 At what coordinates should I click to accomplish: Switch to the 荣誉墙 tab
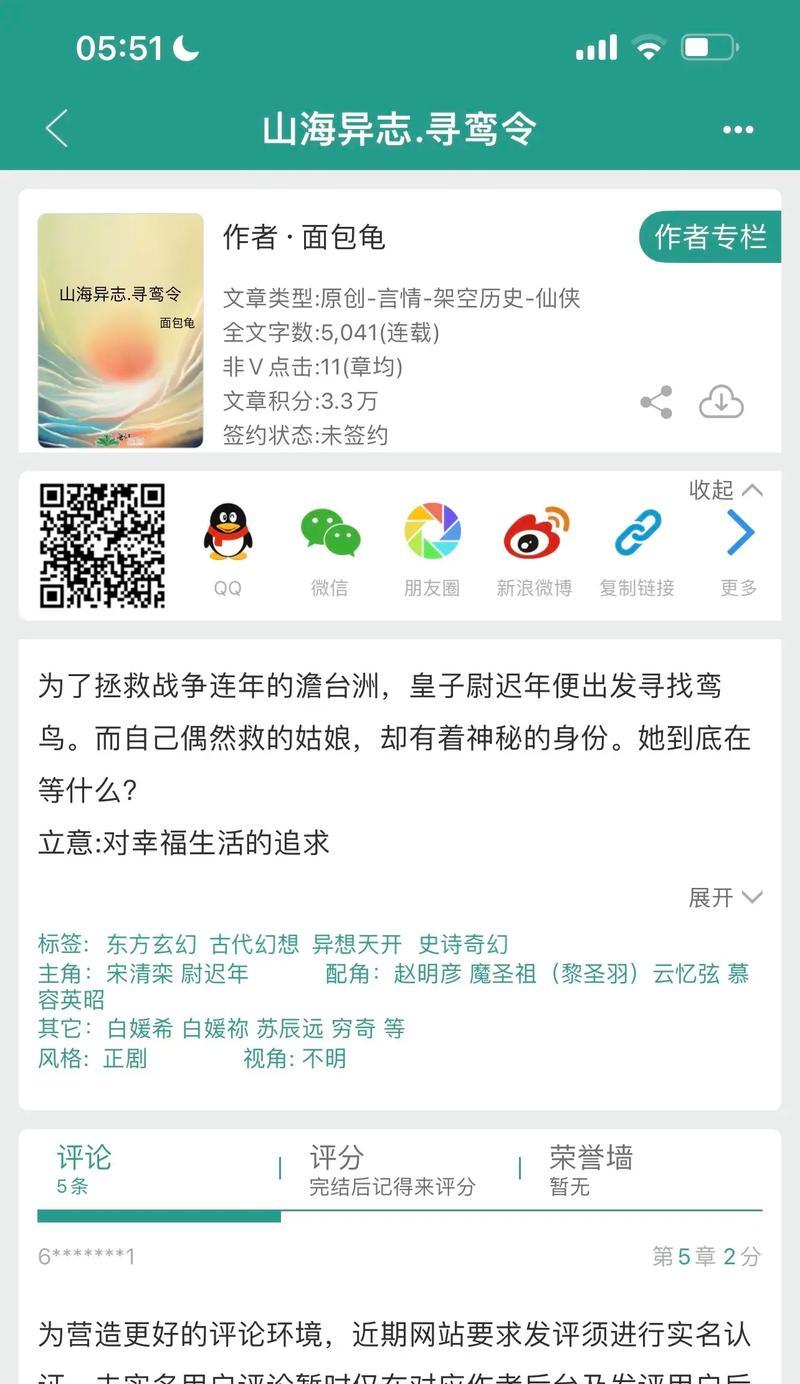coord(590,1169)
